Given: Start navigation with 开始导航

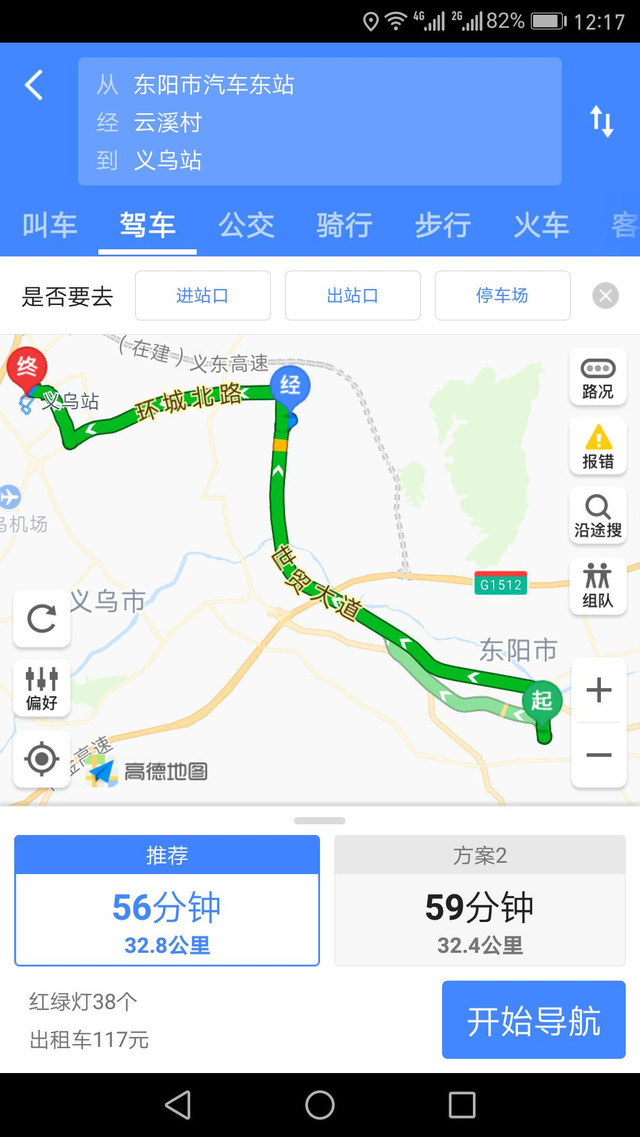Looking at the screenshot, I should click(x=533, y=1021).
